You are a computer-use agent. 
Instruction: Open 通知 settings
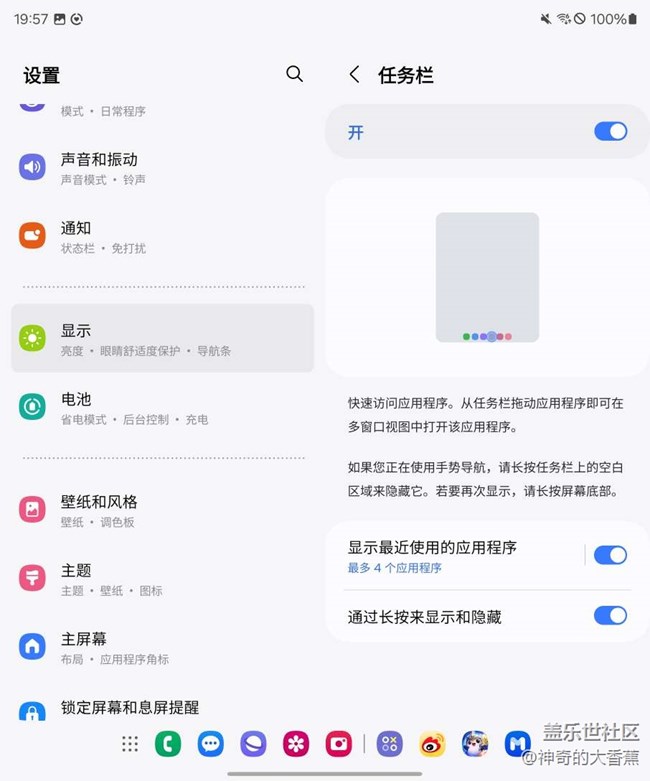click(x=160, y=237)
